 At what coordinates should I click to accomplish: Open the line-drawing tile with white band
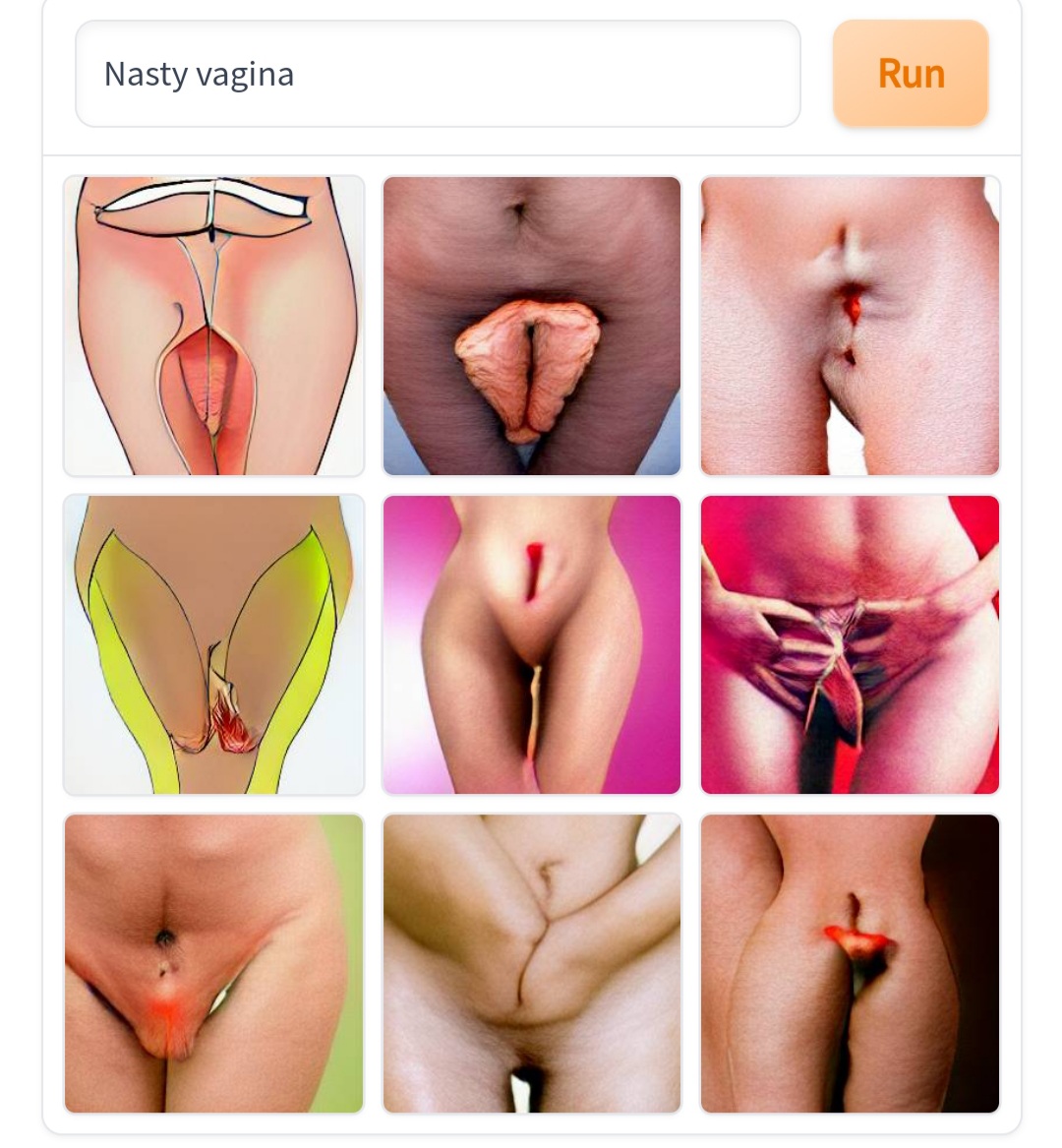(x=213, y=327)
